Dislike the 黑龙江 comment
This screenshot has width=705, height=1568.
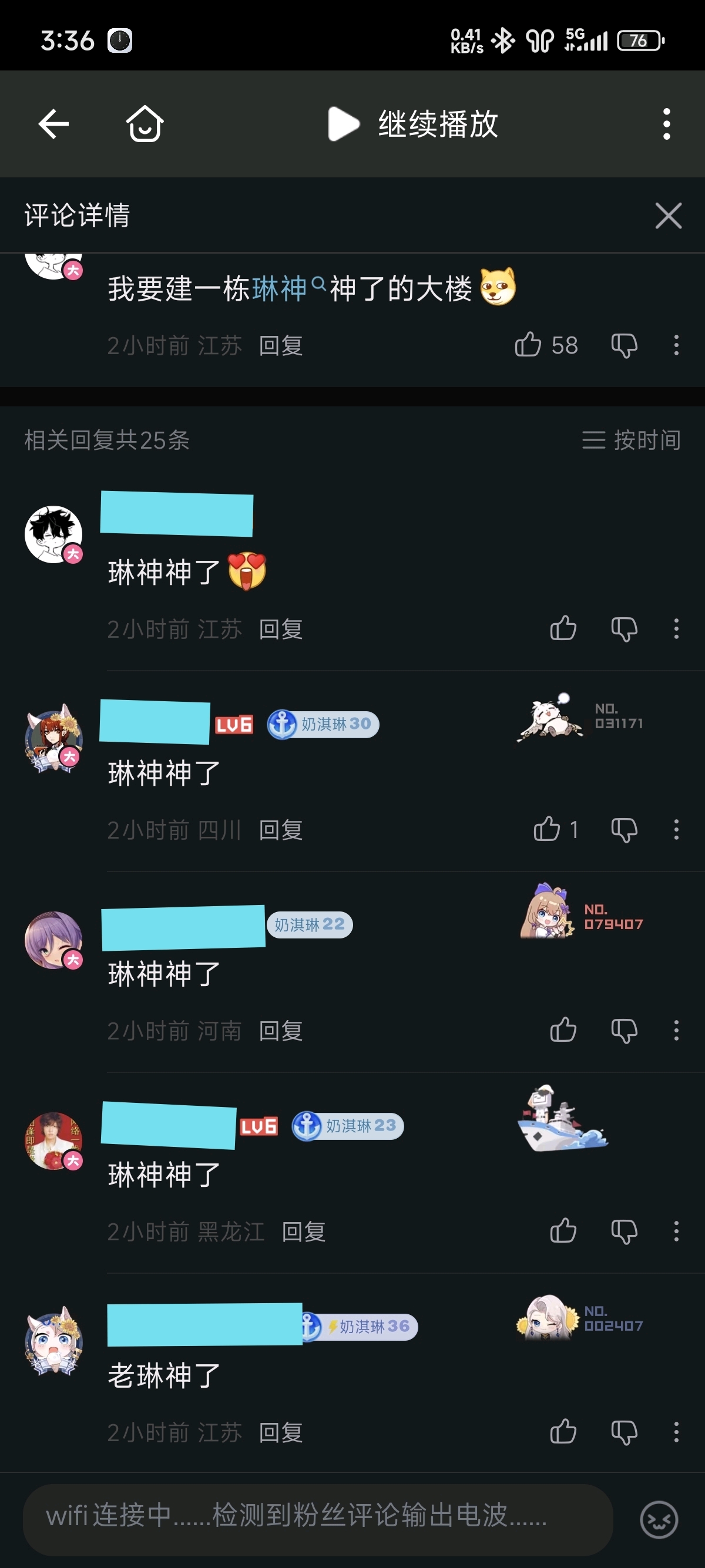(624, 1231)
